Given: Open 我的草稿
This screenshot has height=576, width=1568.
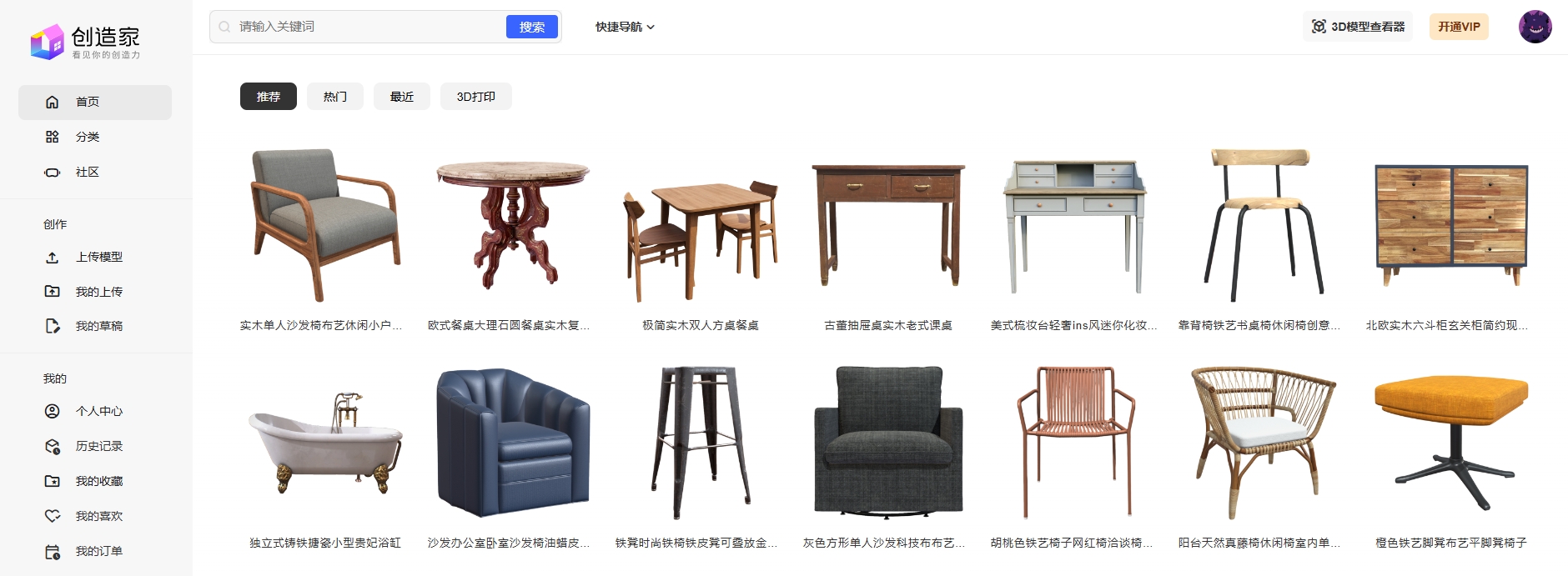Looking at the screenshot, I should tap(98, 326).
